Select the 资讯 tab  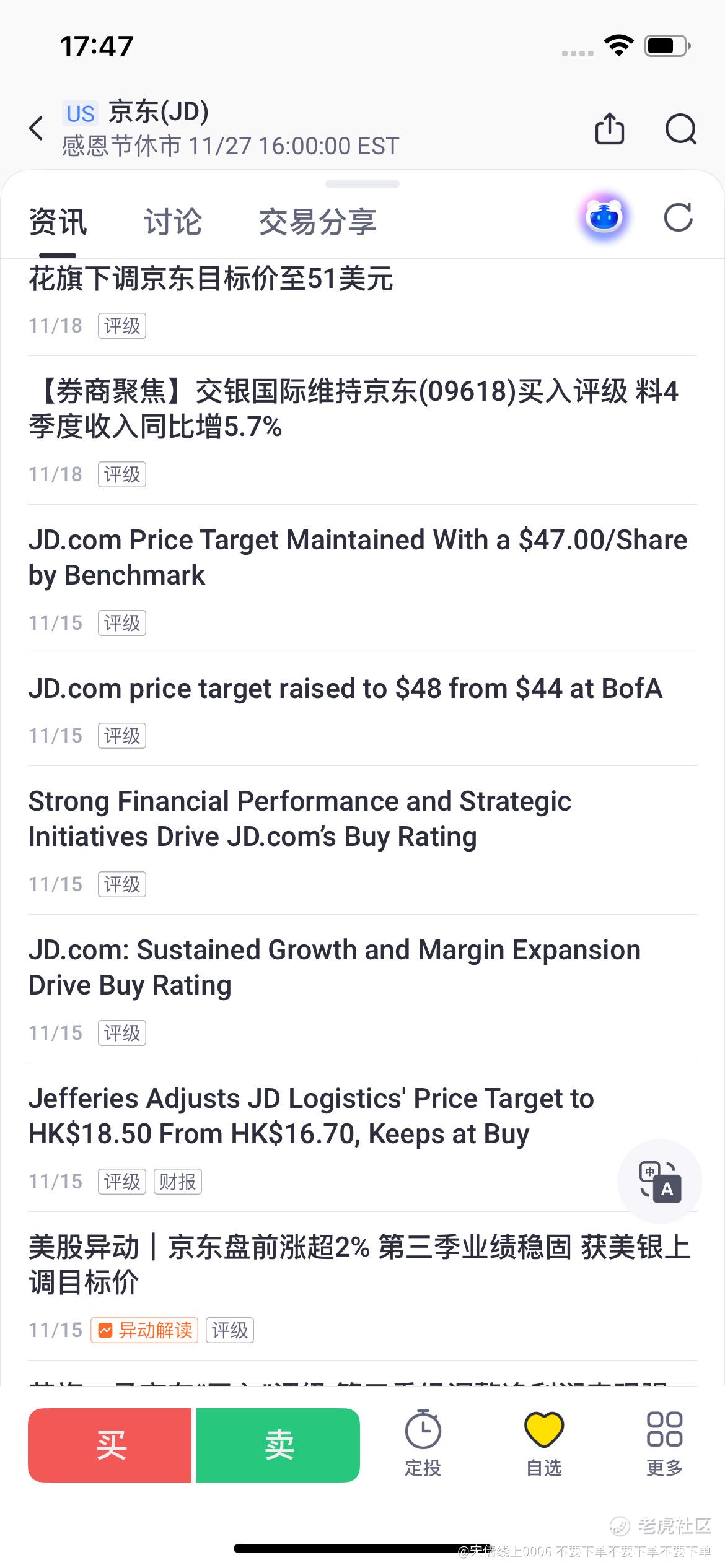[58, 222]
